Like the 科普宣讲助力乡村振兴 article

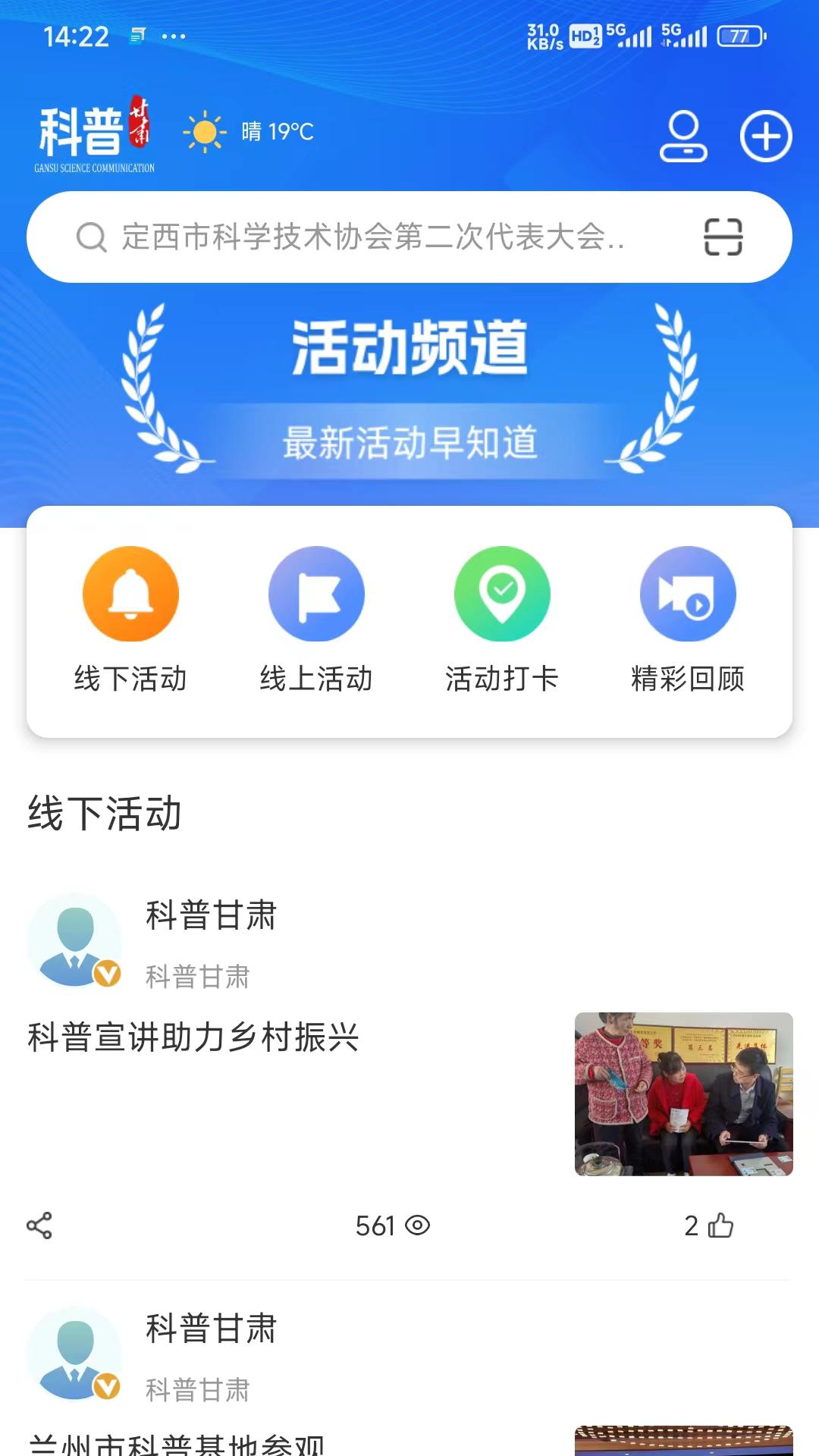click(719, 1223)
